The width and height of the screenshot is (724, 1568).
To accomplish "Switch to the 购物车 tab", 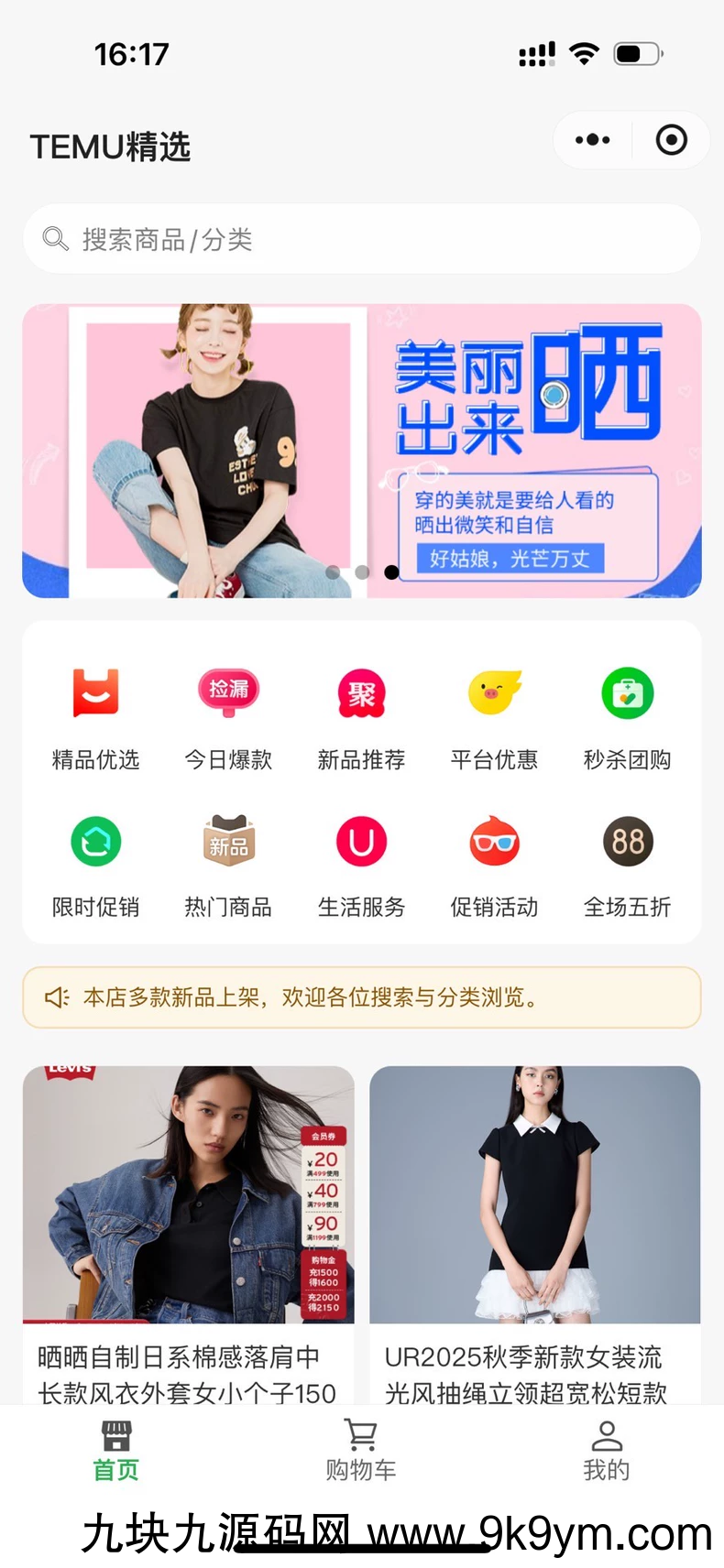I will click(361, 1451).
